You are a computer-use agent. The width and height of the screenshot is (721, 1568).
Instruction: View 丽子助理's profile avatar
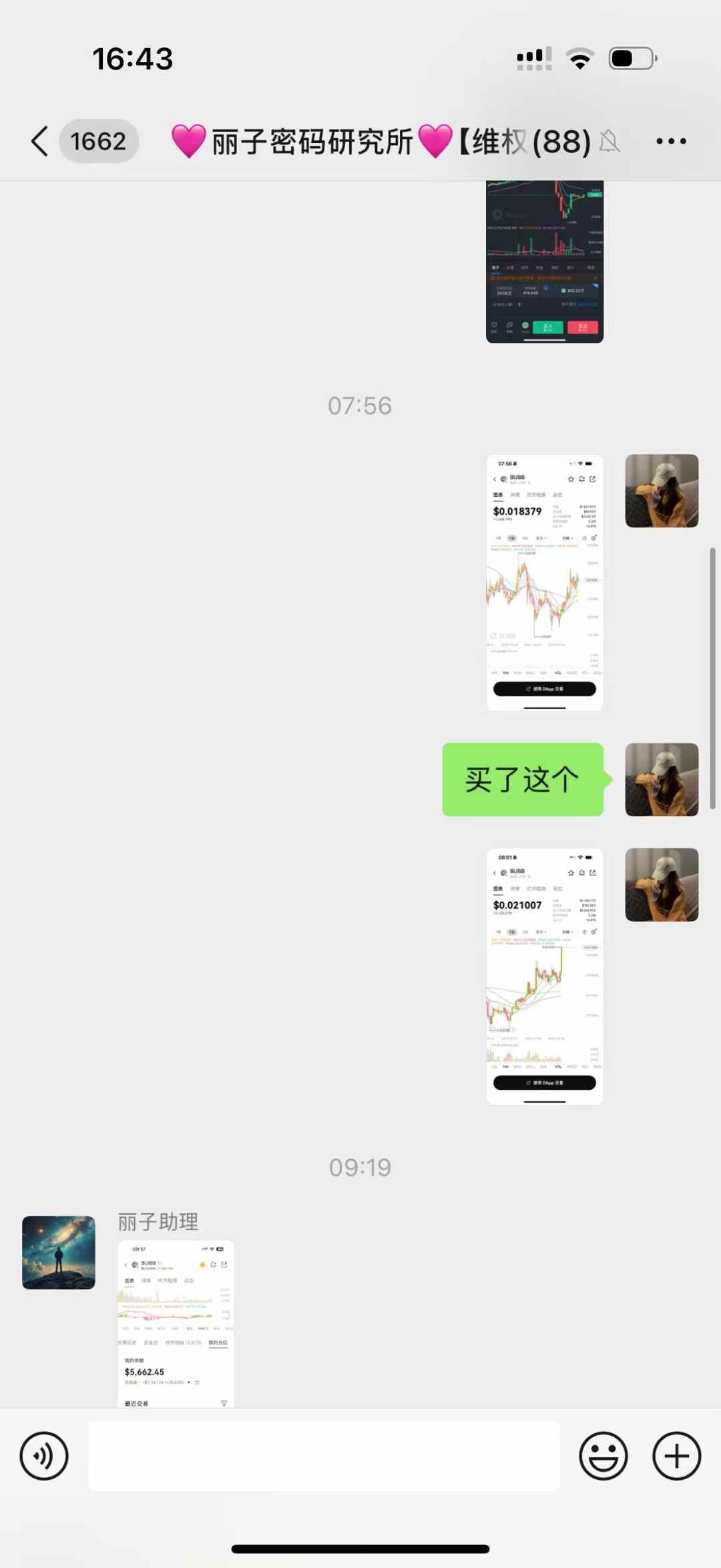[59, 1252]
